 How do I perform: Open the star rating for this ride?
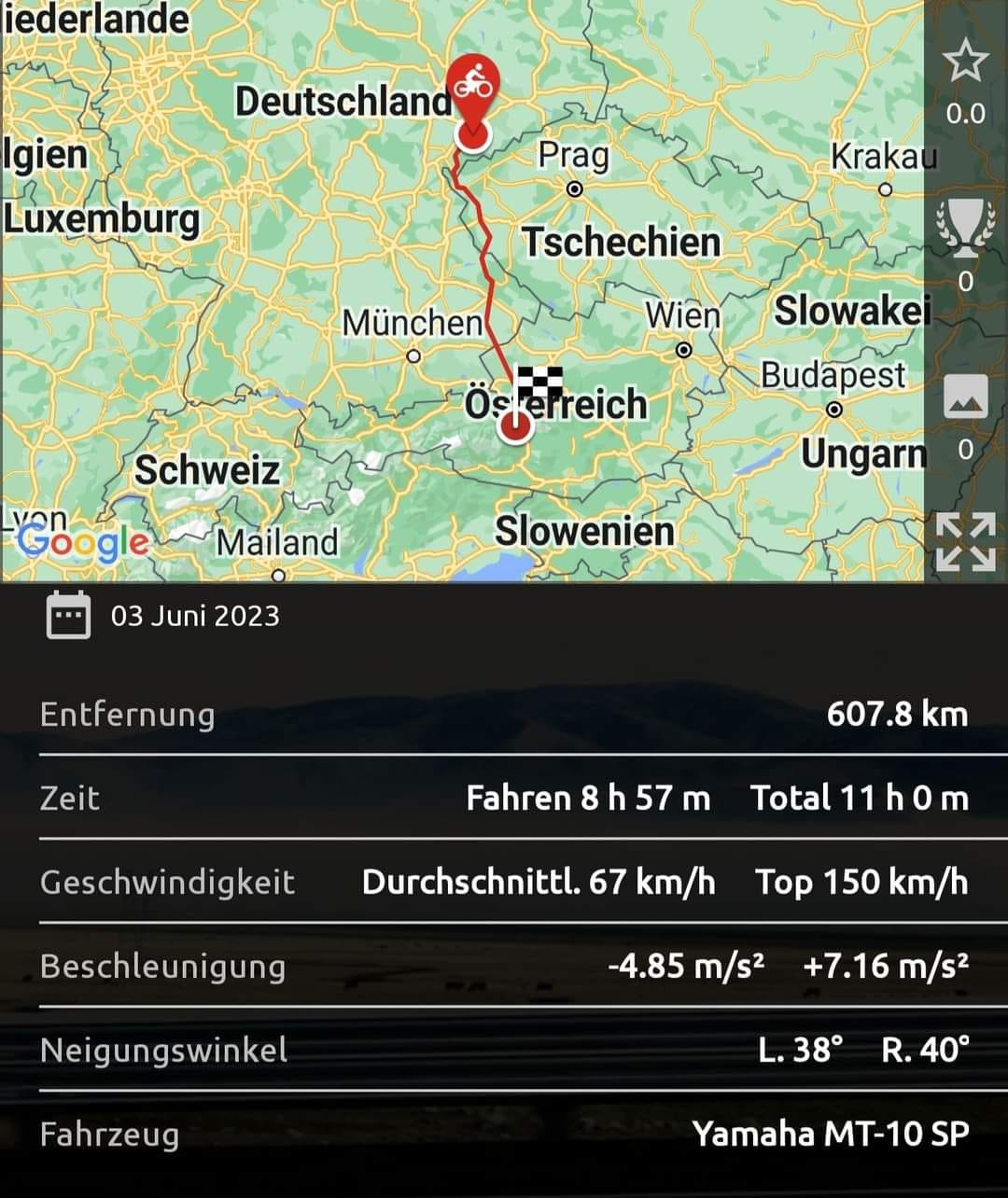pyautogui.click(x=965, y=63)
